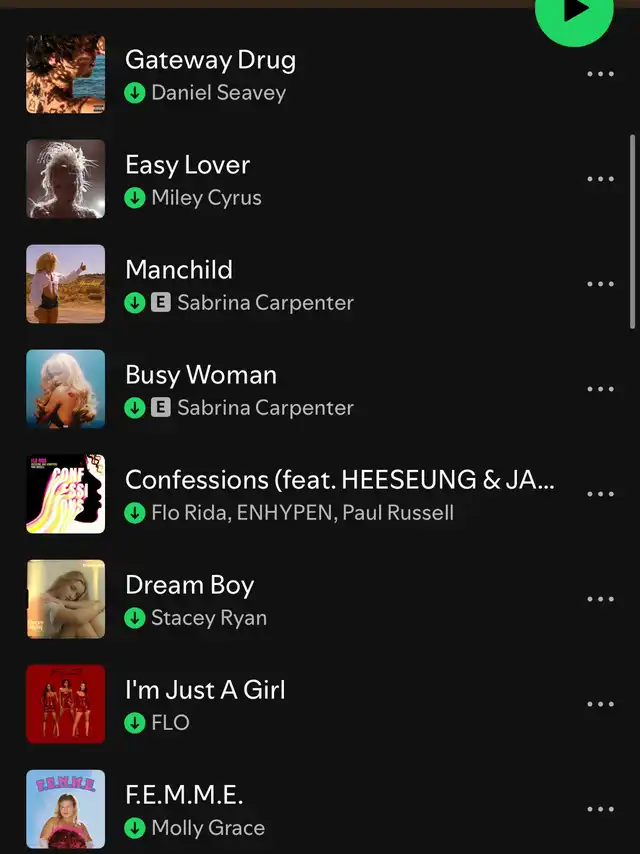Screen dimensions: 640x854
Task: Open the three-dot menu for Busy Woman
Action: tap(600, 389)
